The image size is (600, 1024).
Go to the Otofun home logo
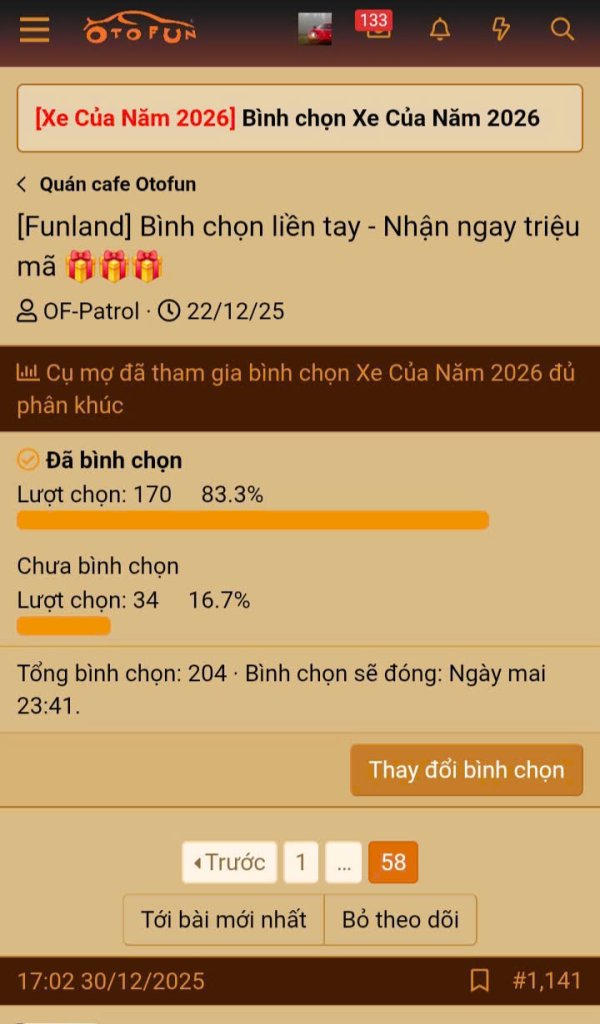[x=139, y=29]
